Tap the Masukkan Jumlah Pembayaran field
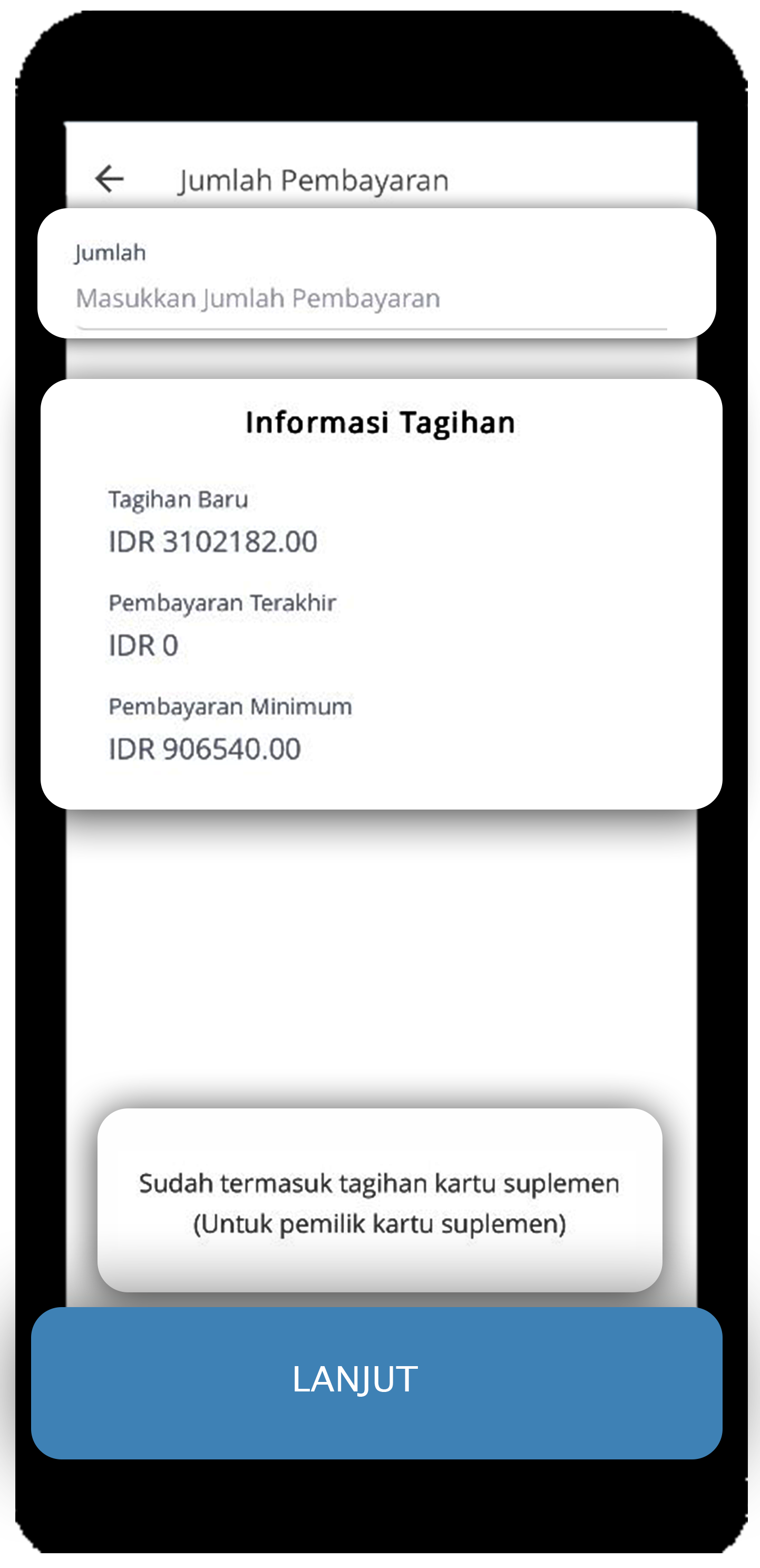 click(x=371, y=299)
